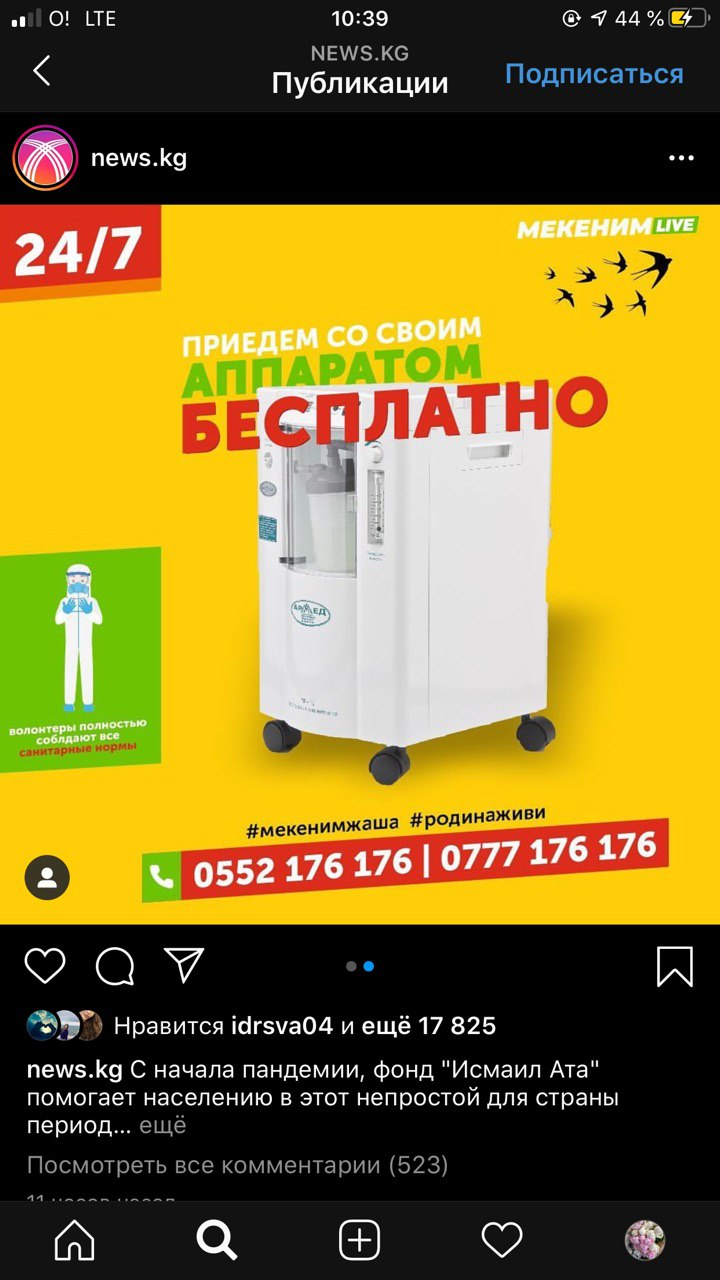
Task: View all 523 comments
Action: (237, 1165)
